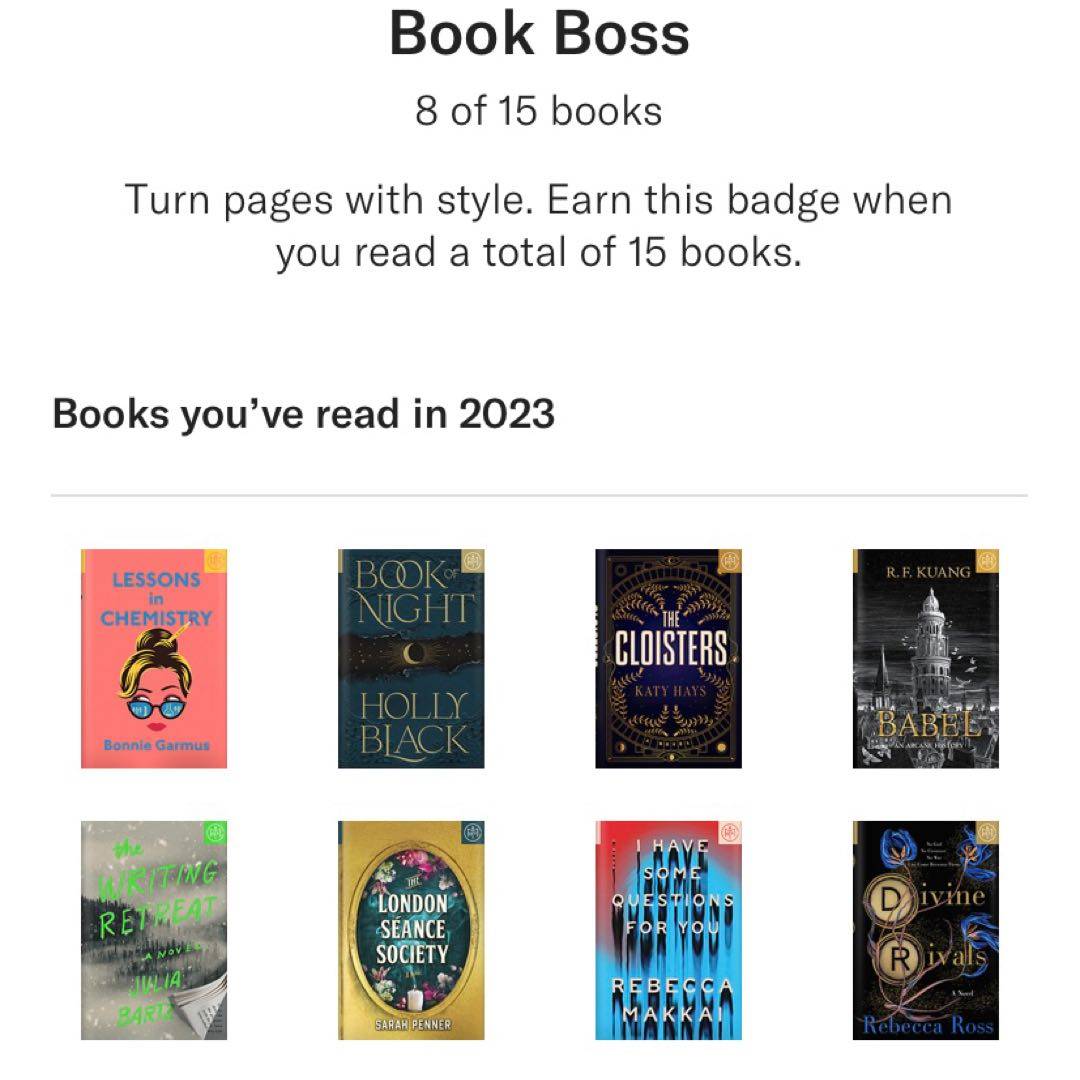
Task: Open the Lessons in Chemistry book cover
Action: 154,658
